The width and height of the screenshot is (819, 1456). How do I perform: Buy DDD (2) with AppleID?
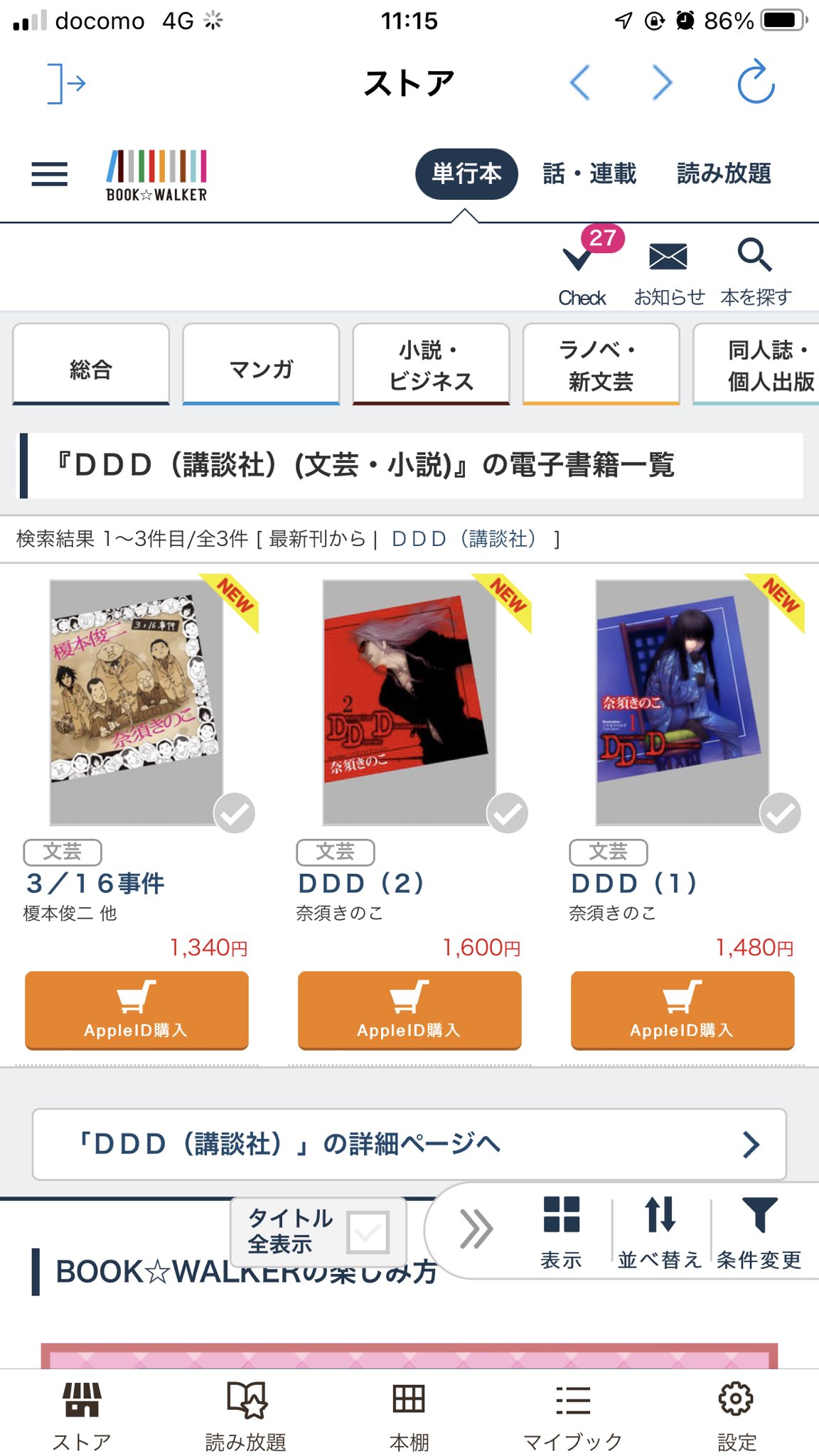click(x=409, y=1010)
